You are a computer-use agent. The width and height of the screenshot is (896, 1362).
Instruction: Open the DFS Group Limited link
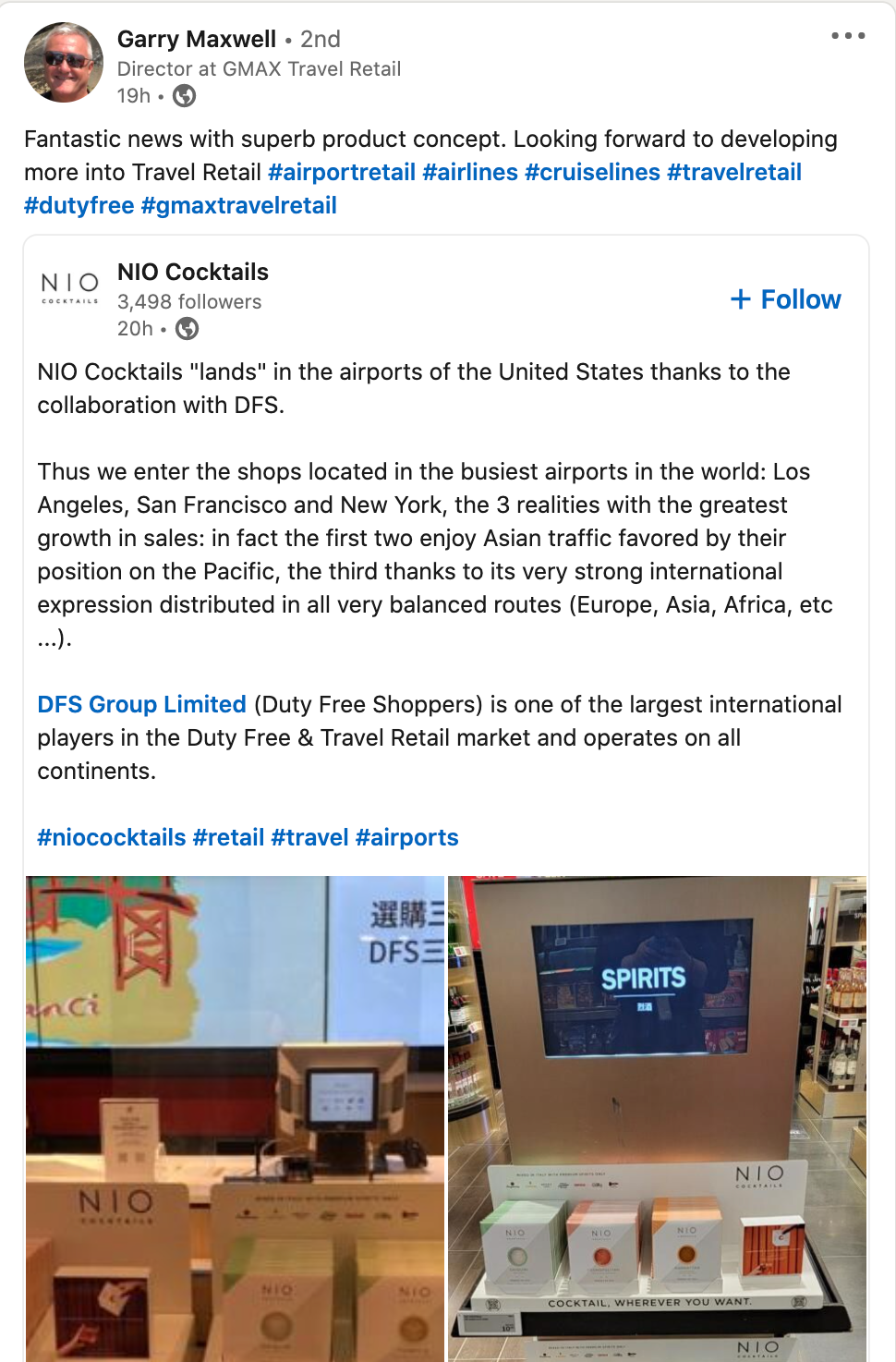[141, 705]
